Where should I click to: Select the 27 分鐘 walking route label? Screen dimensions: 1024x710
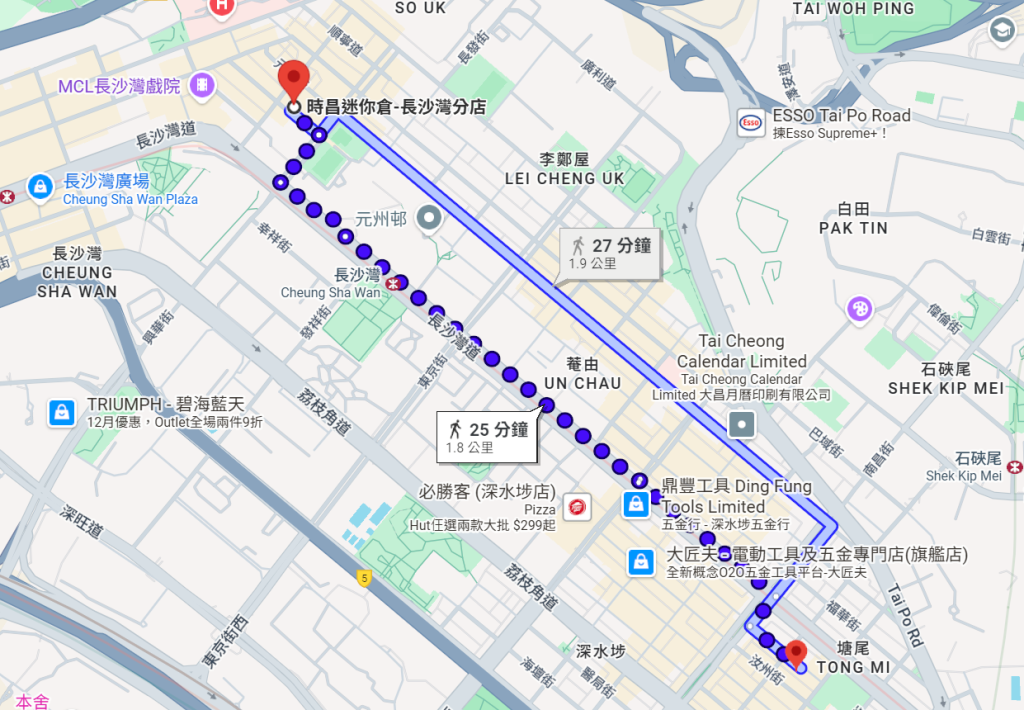pyautogui.click(x=607, y=253)
